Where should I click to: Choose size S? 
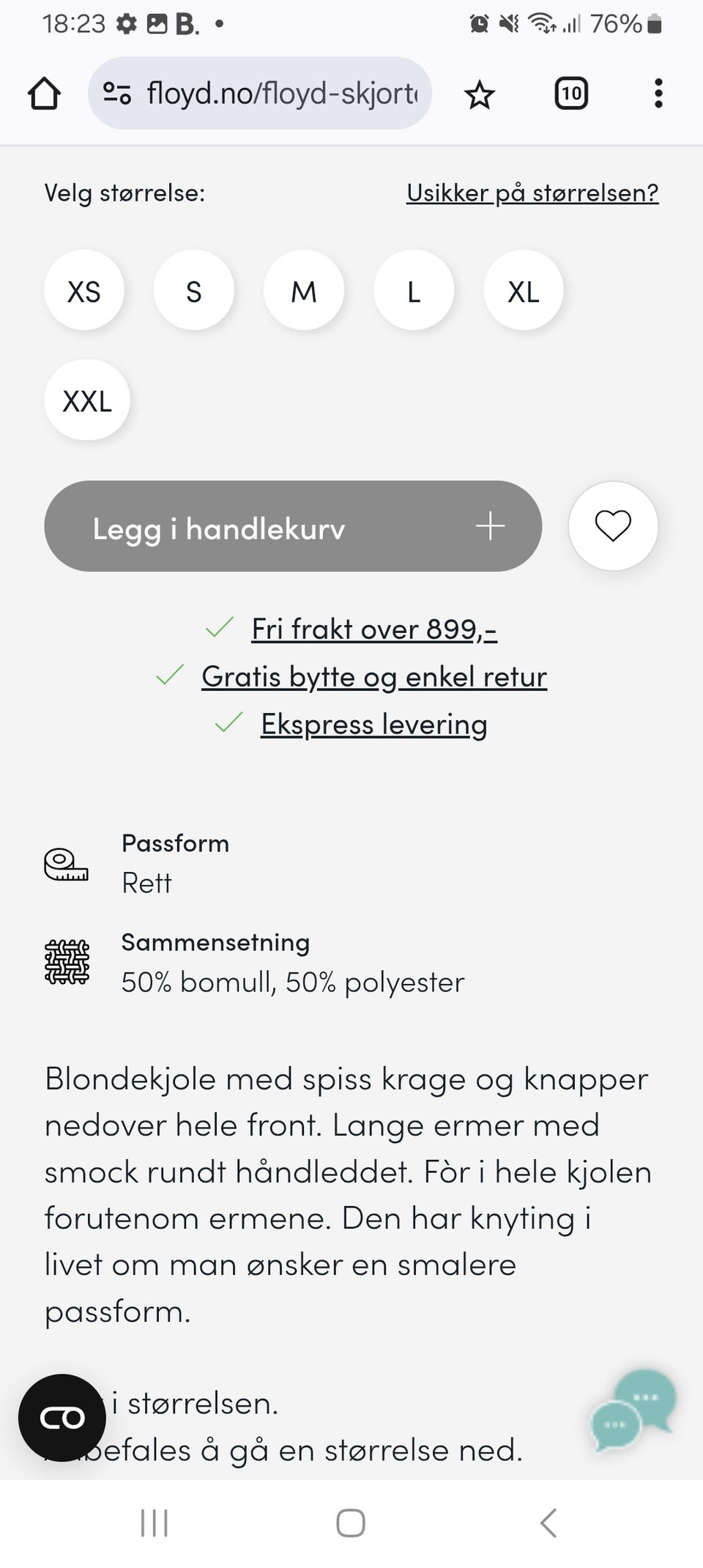tap(194, 290)
